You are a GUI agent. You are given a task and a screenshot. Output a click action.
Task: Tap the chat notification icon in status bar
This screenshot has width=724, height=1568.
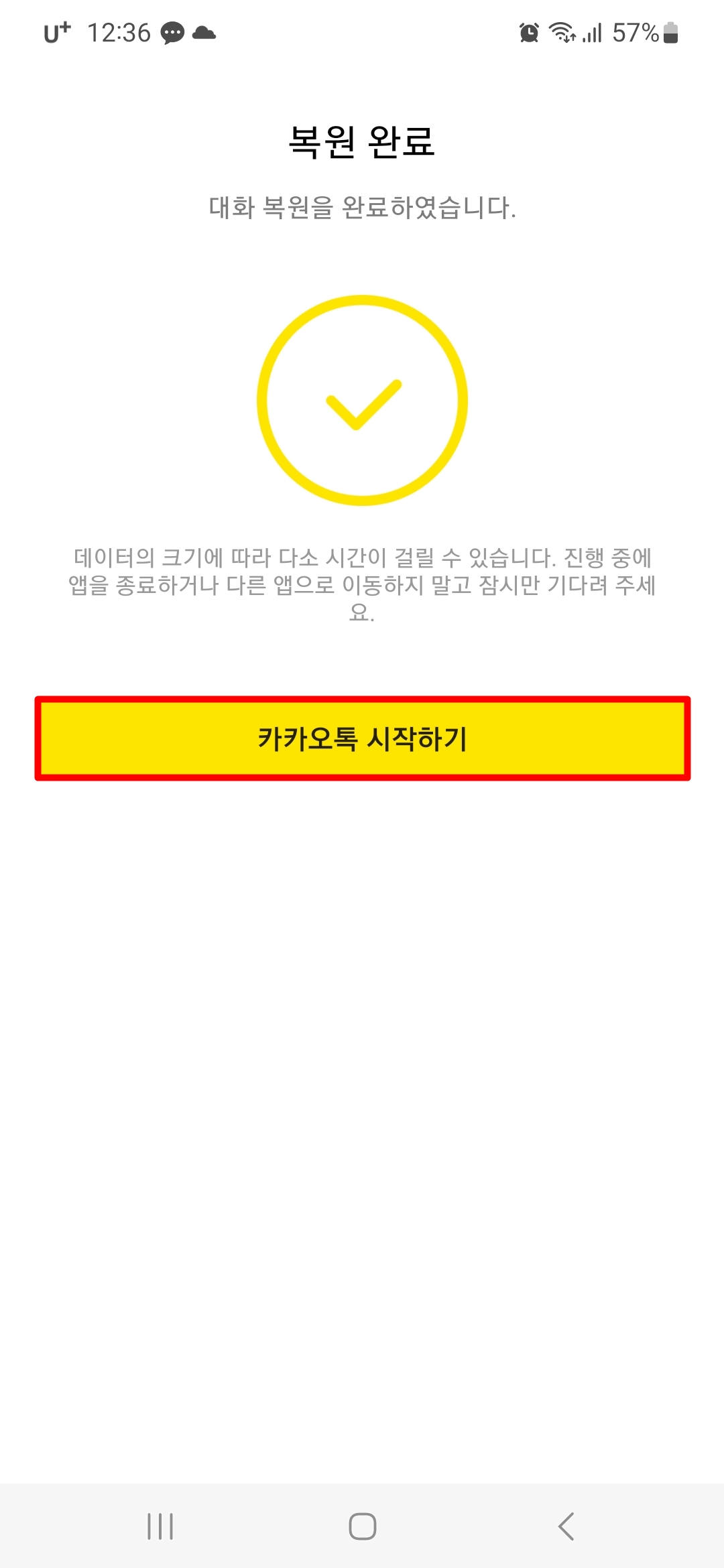click(172, 31)
